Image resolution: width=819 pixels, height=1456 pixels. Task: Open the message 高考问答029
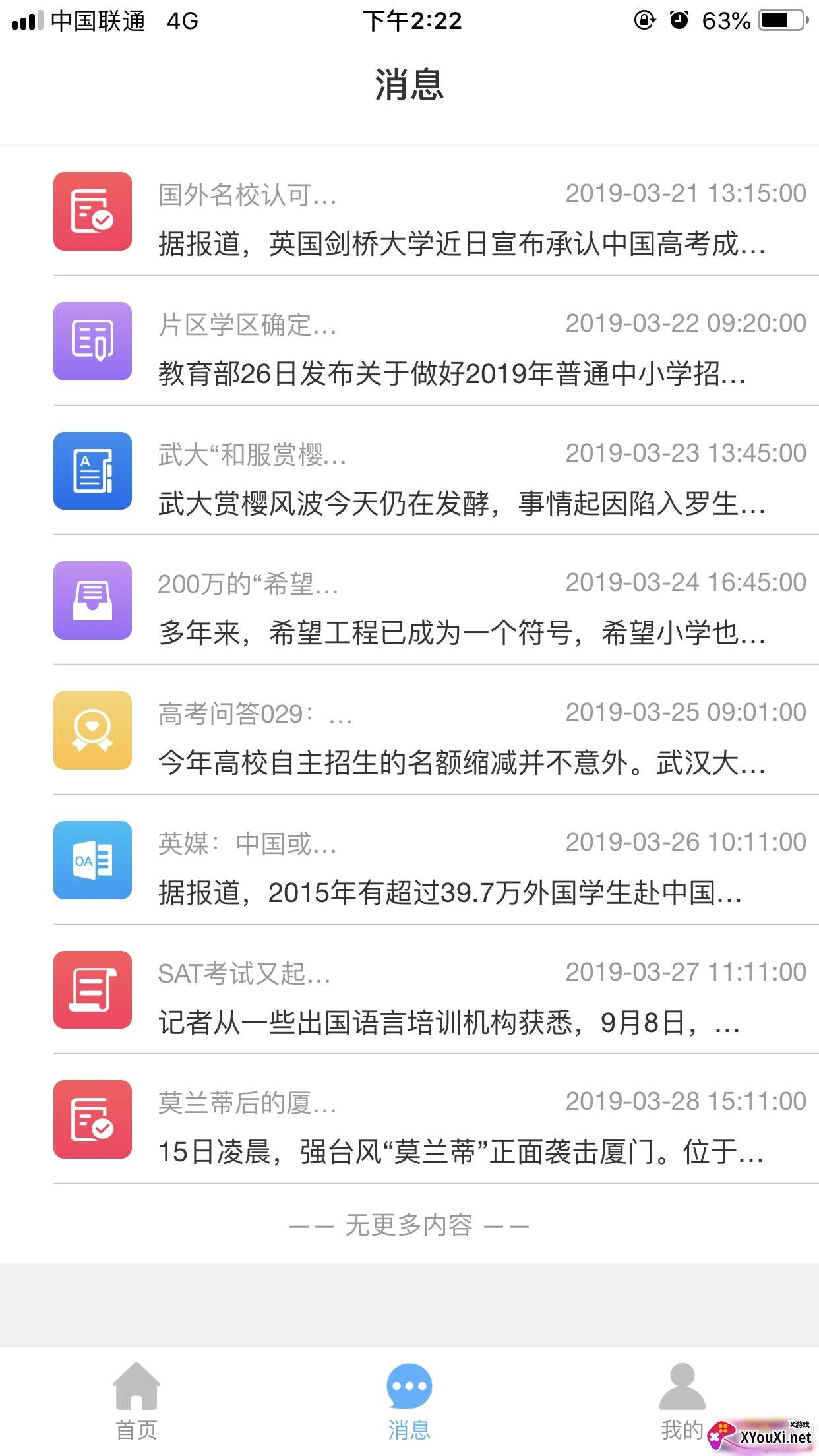(x=409, y=730)
